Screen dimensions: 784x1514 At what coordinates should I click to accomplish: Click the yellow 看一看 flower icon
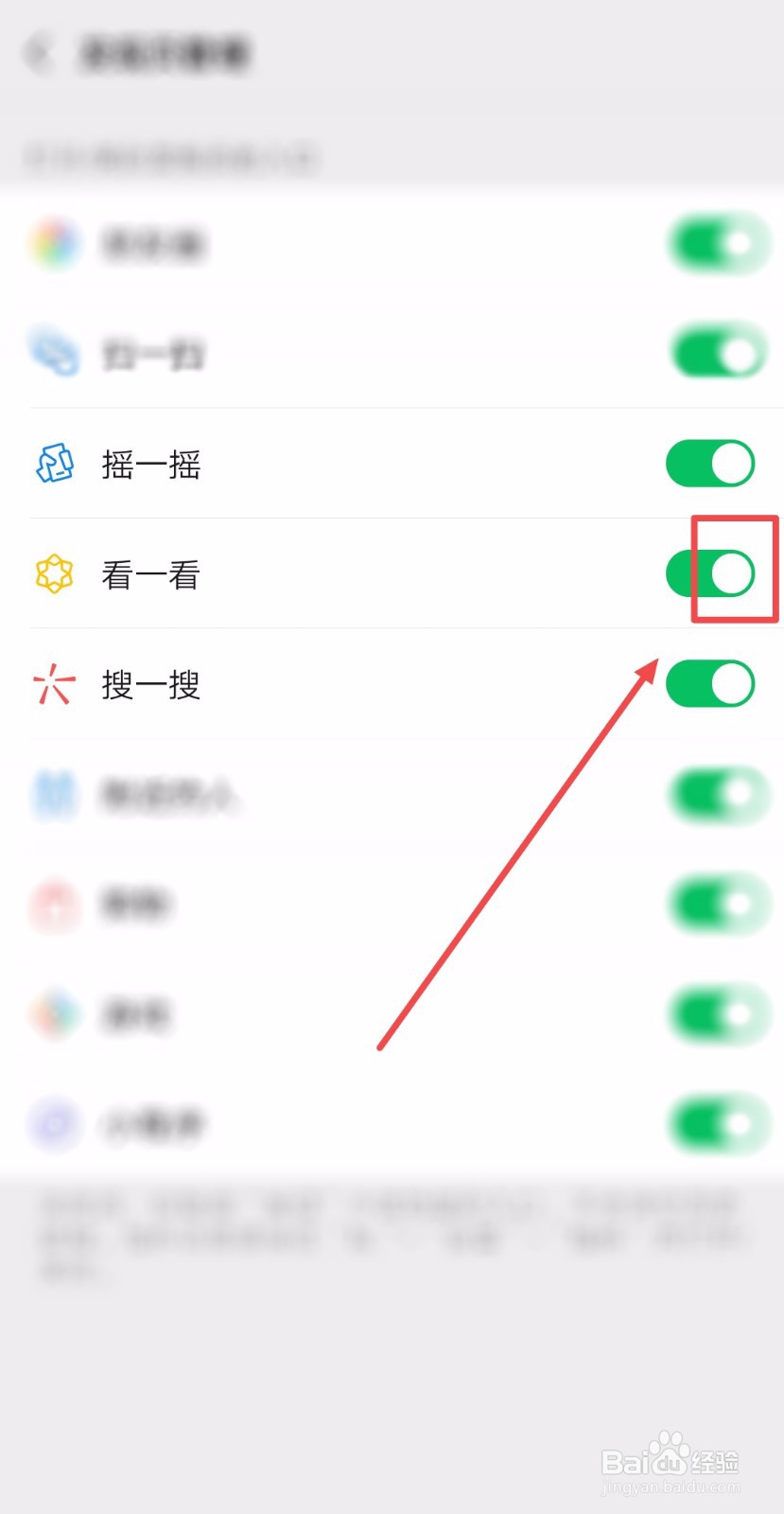tap(54, 573)
